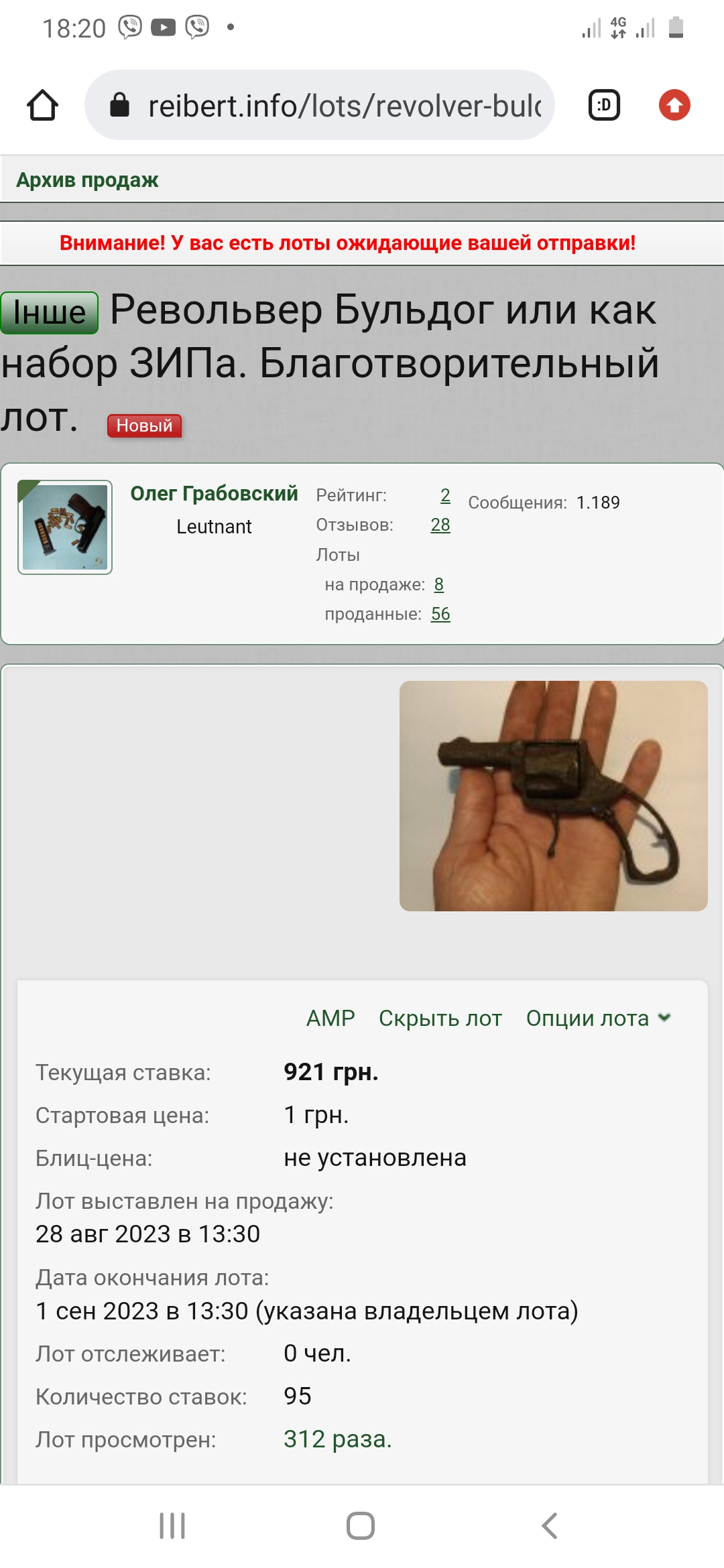View the seller's 56 sold lots
Screen dimensions: 724x1568
click(440, 614)
